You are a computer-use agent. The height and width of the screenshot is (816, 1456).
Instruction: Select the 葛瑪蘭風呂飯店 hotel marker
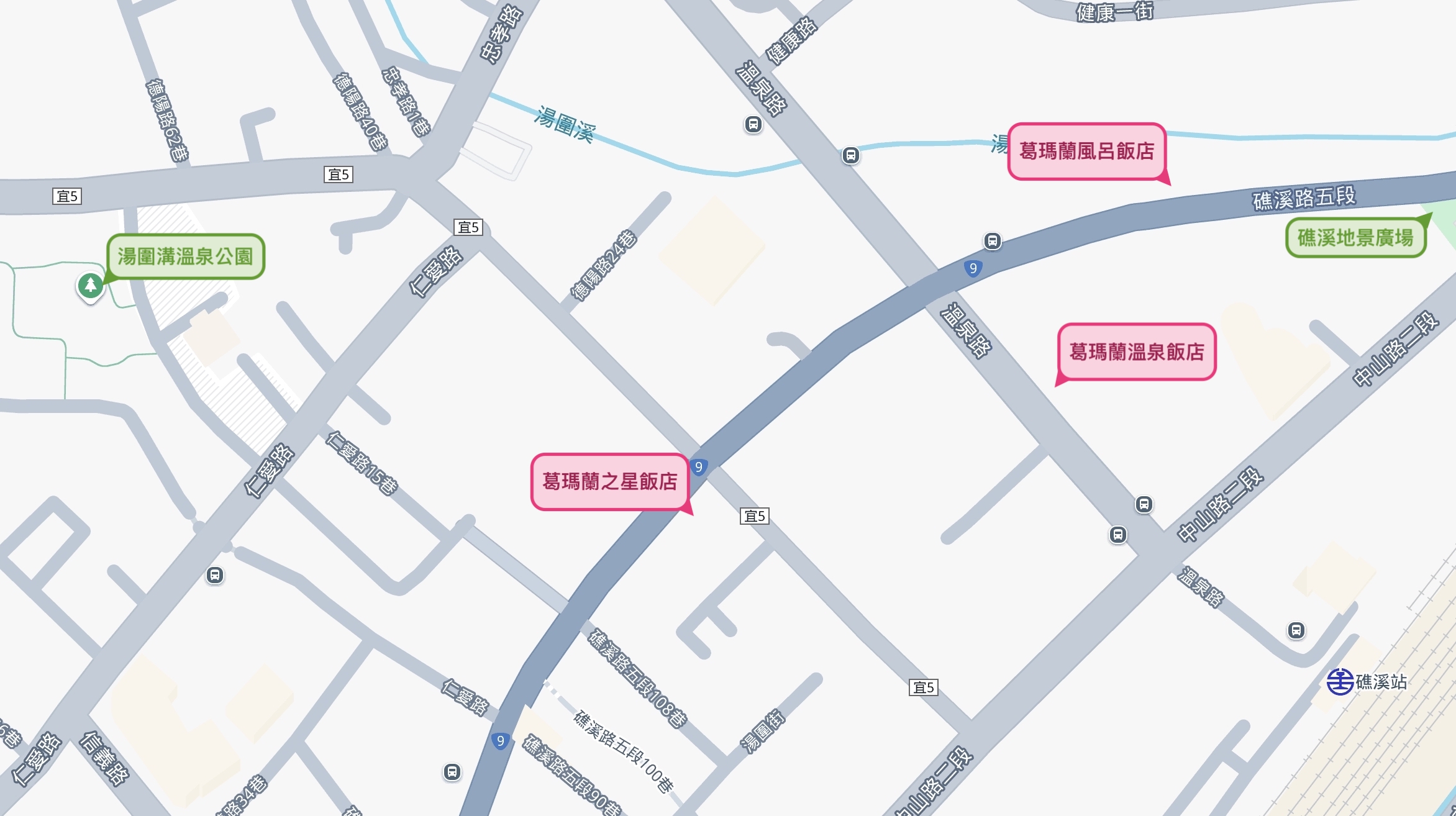click(1086, 152)
